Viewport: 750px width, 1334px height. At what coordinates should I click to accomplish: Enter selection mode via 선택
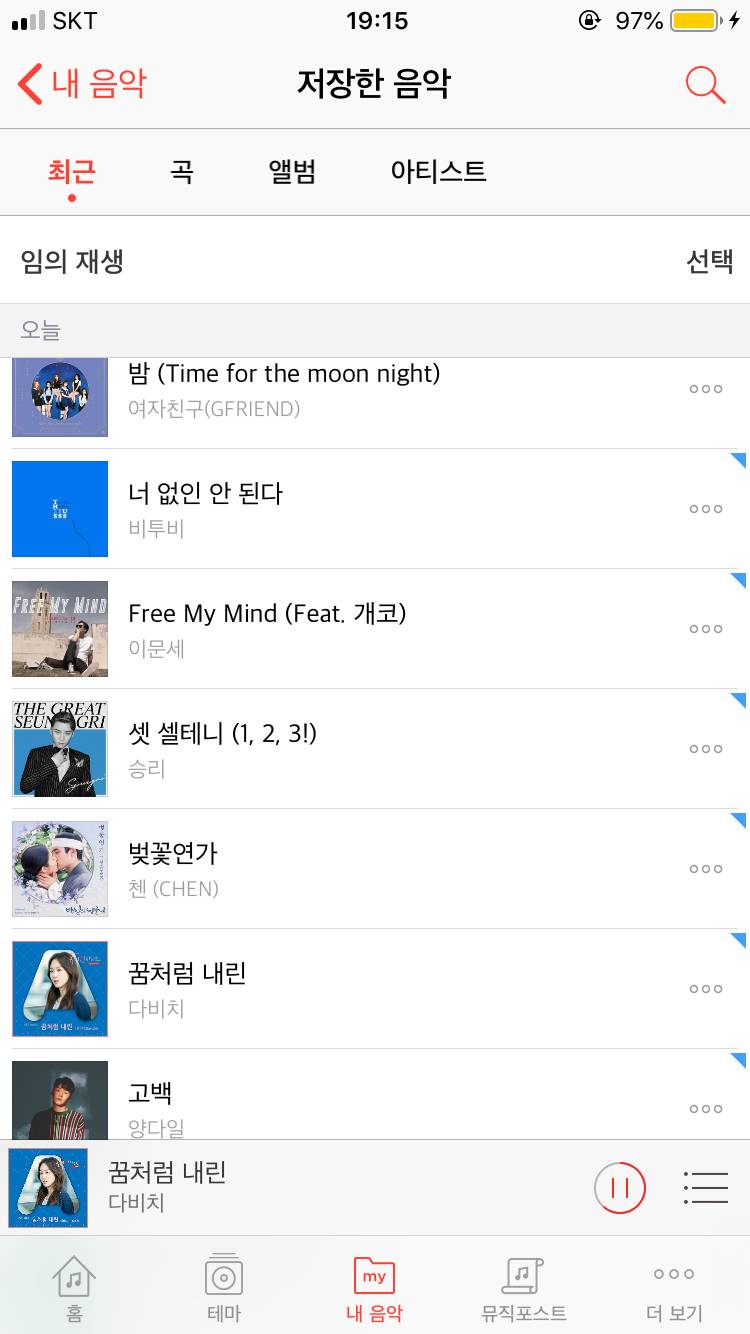[712, 260]
